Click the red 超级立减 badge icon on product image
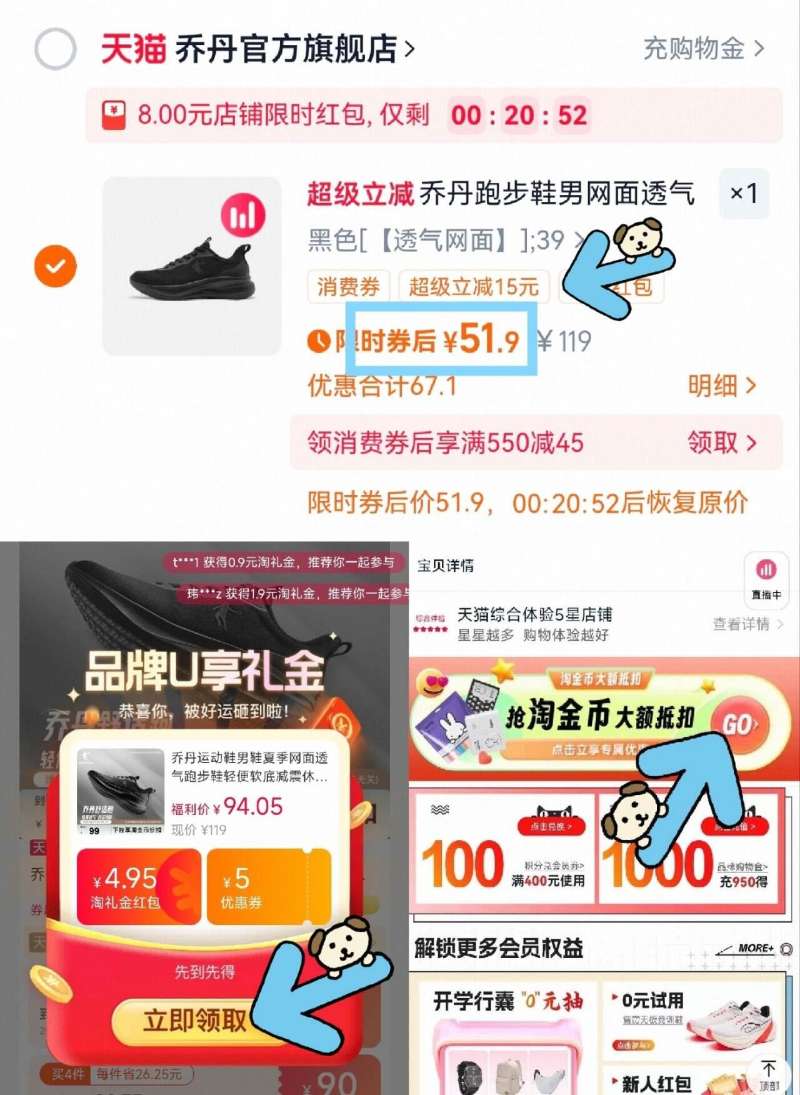The image size is (800, 1095). [x=241, y=215]
